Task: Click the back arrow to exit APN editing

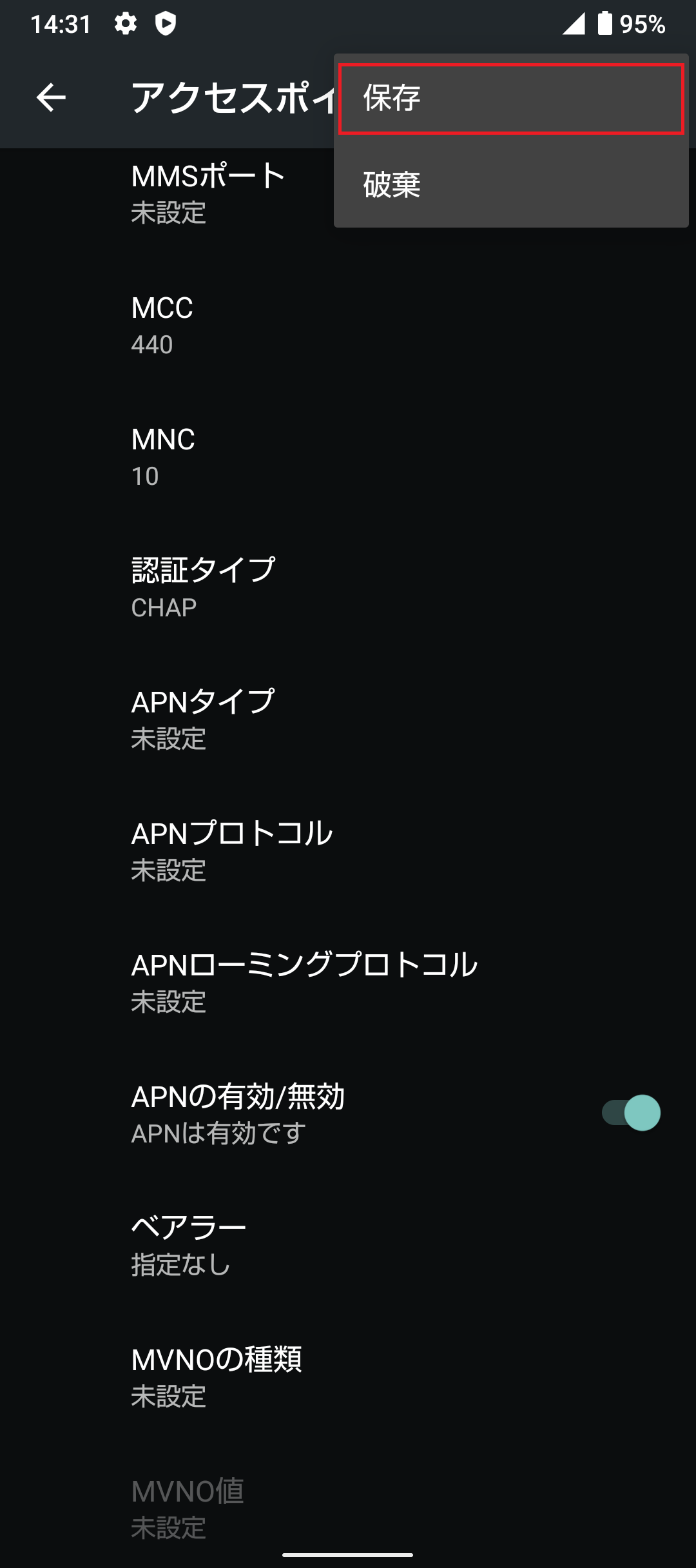Action: point(50,97)
